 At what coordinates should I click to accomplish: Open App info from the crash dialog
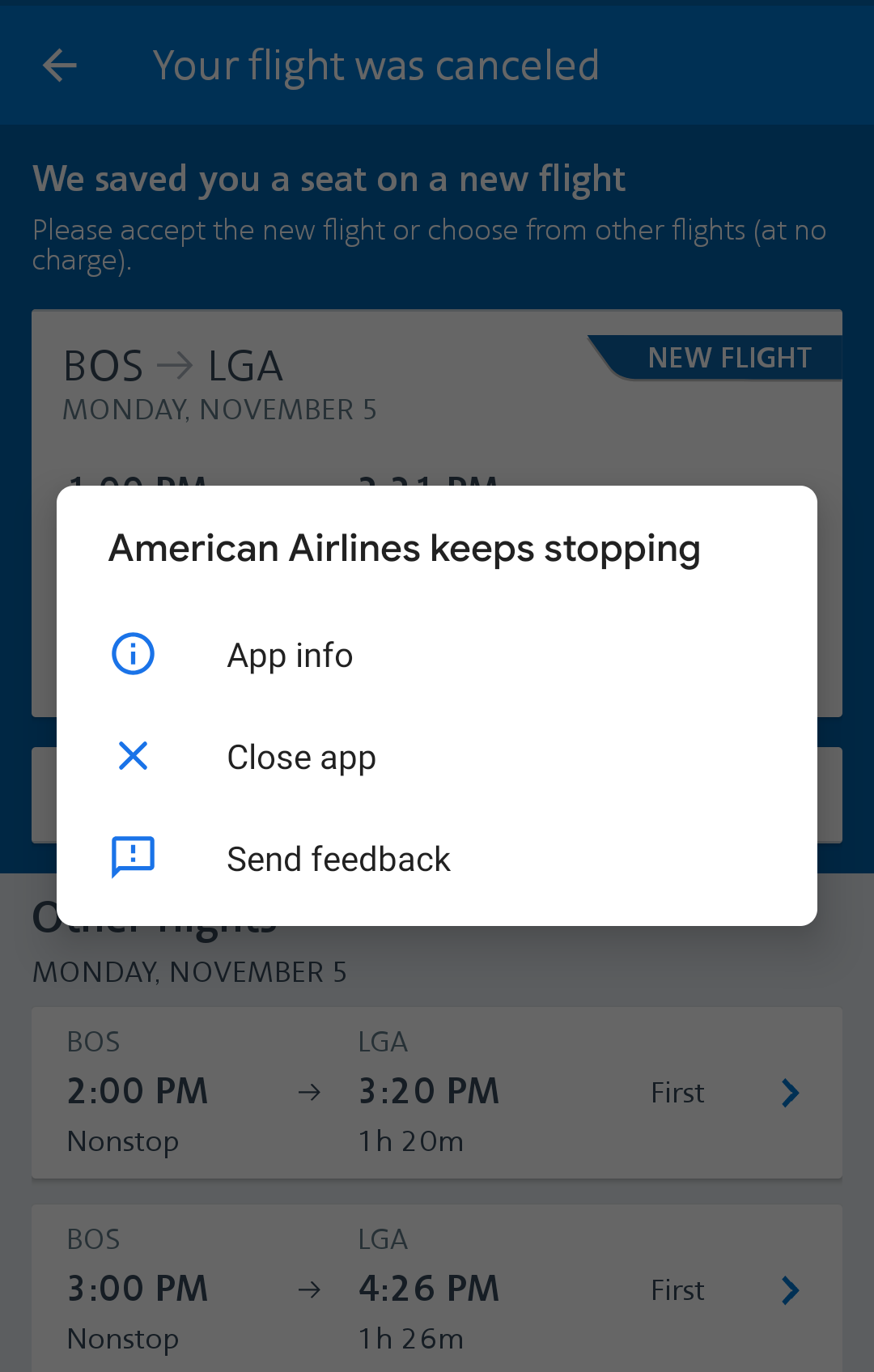tap(290, 655)
